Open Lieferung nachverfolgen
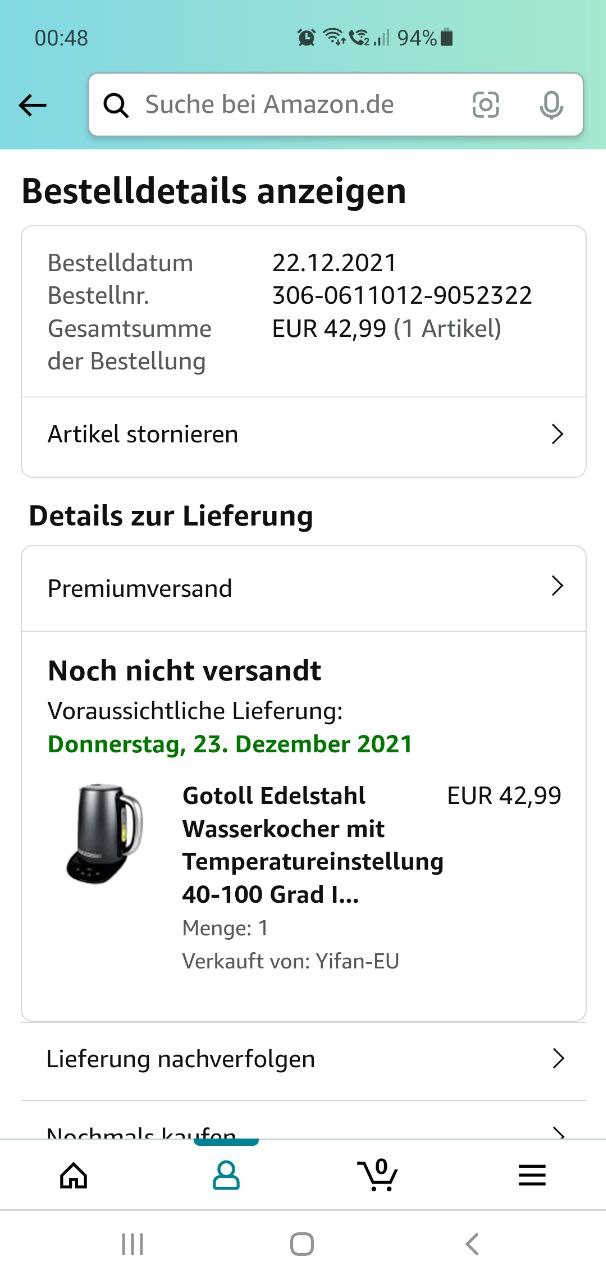This screenshot has height=1280, width=606. 303,1059
